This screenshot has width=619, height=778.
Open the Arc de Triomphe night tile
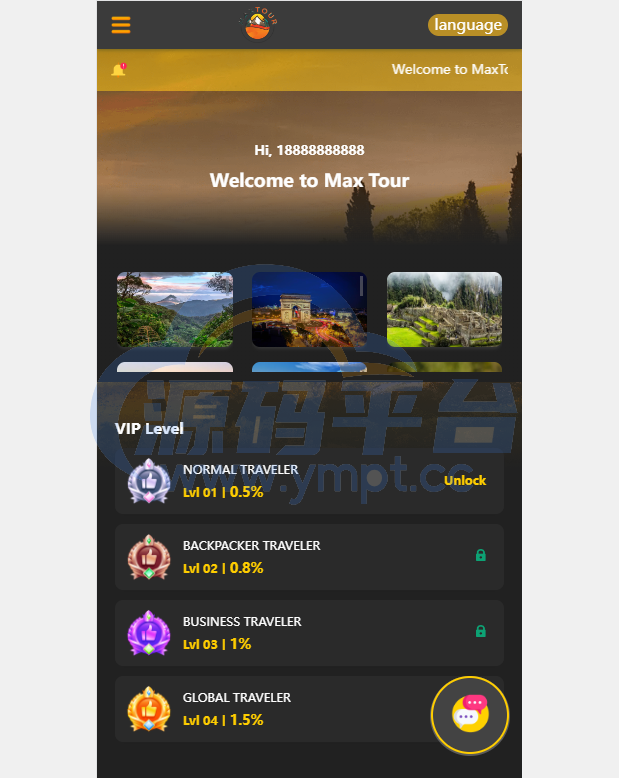tap(309, 310)
